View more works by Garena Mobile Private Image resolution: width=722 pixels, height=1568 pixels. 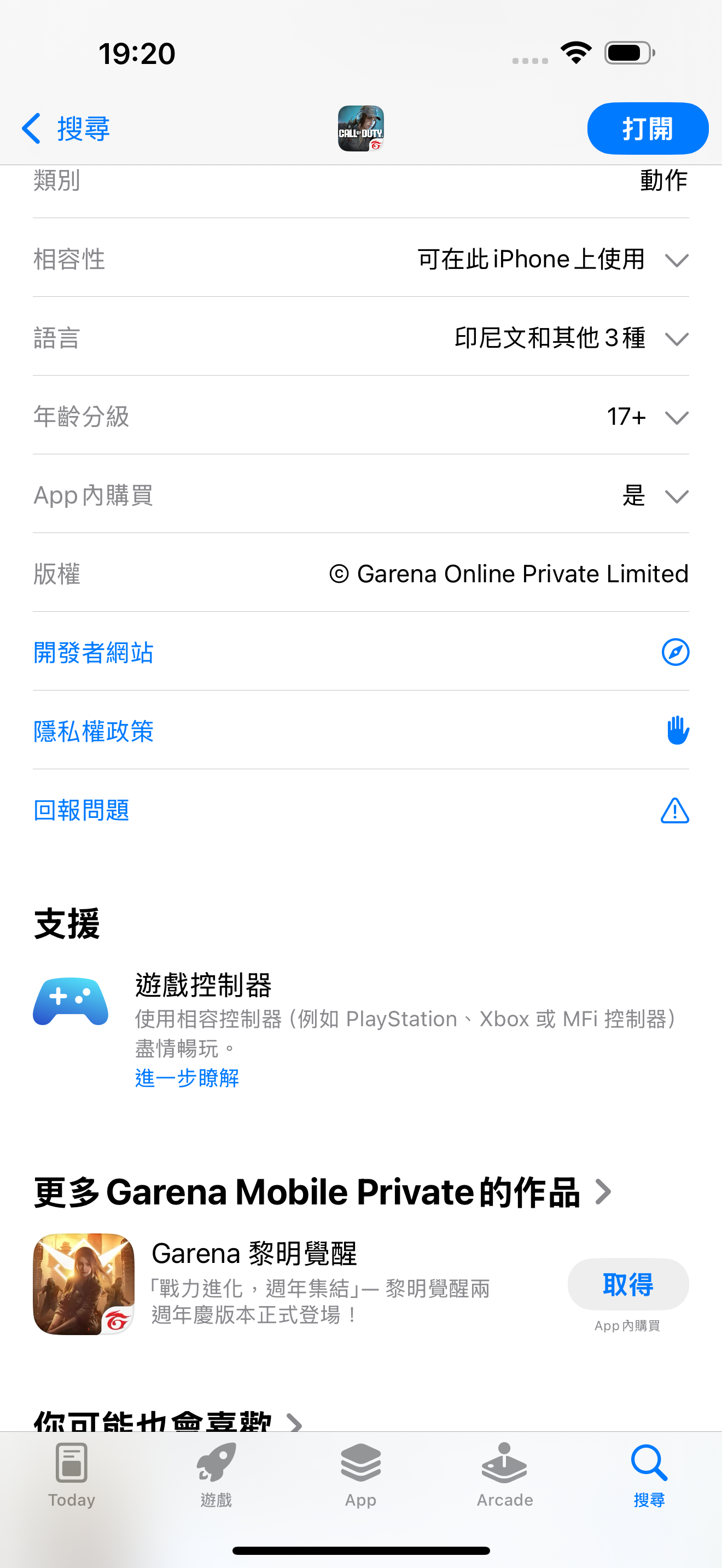323,1192
